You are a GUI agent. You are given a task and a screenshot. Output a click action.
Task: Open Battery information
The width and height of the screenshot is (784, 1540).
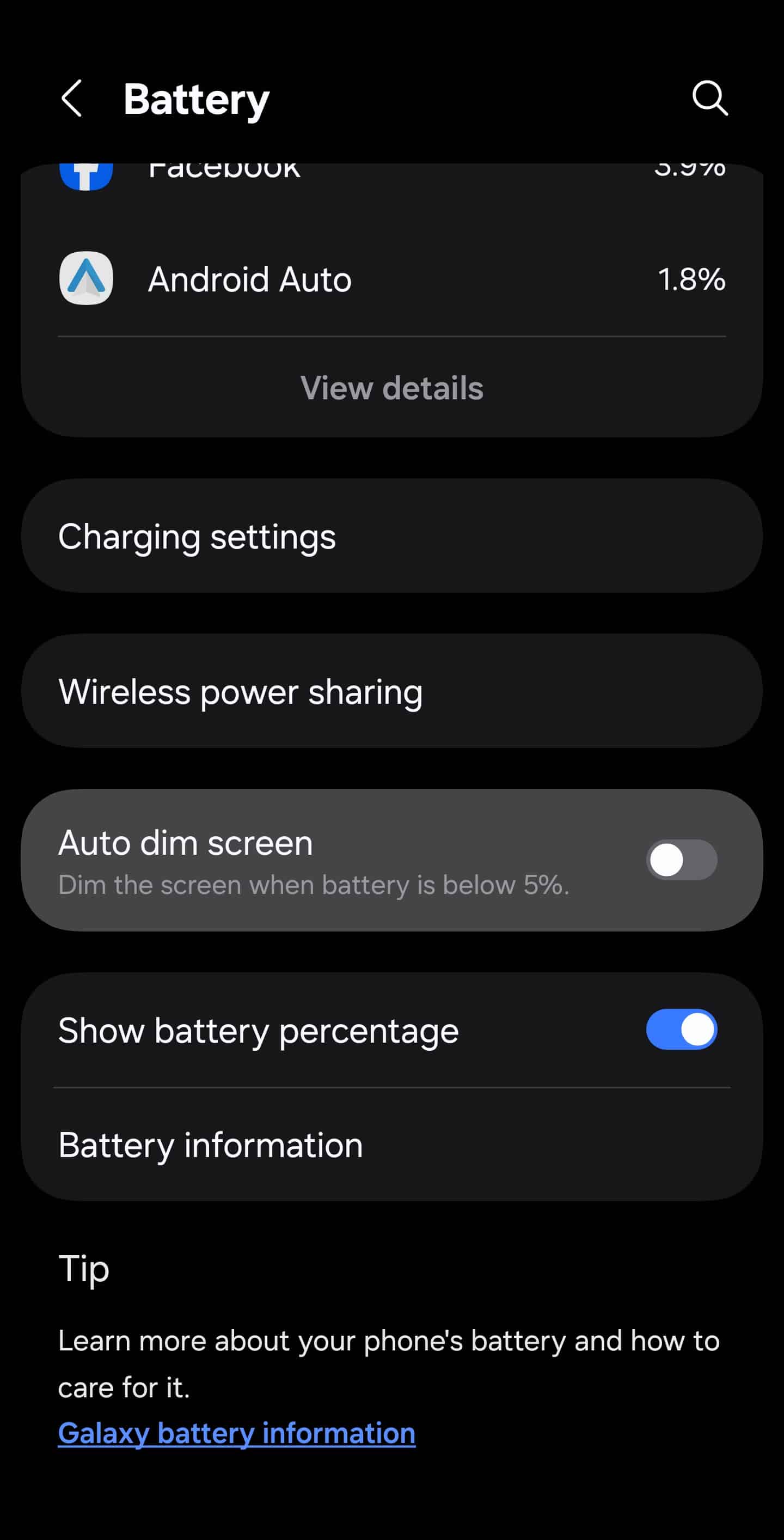391,1145
